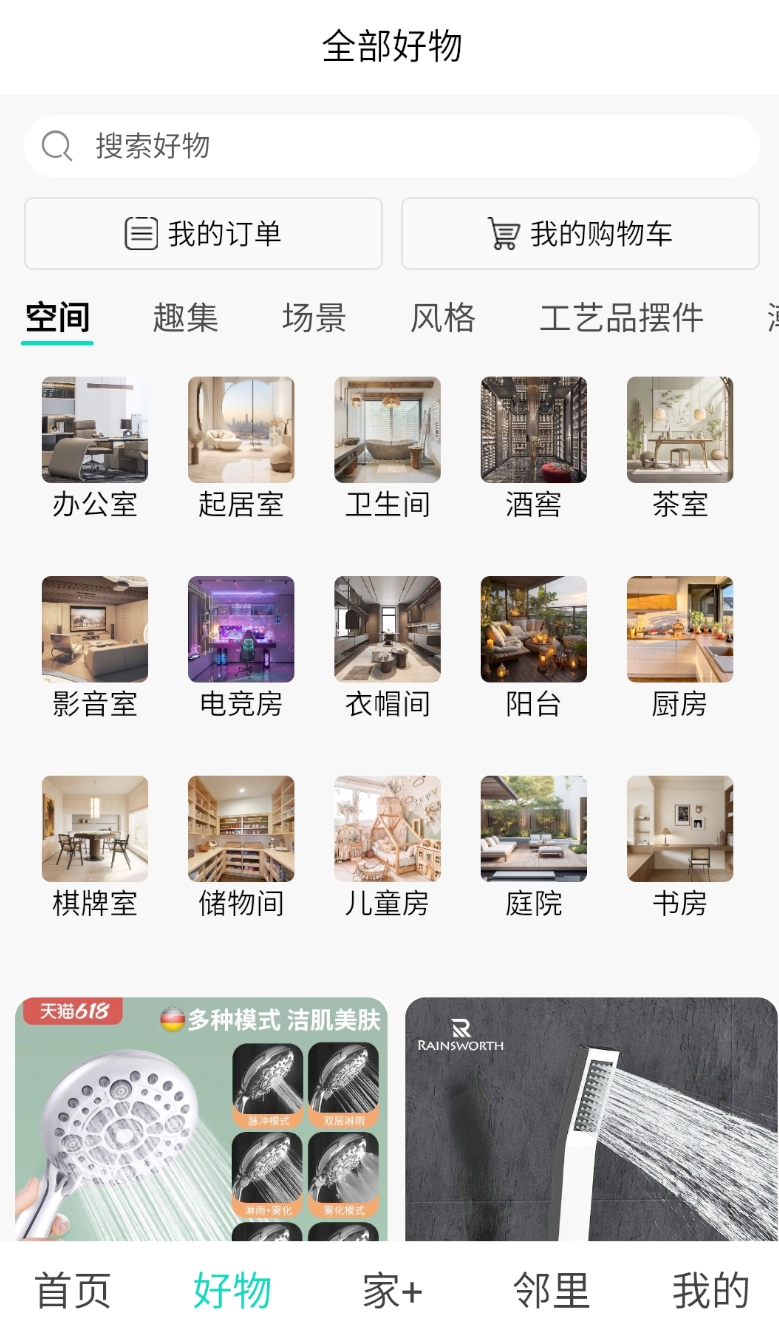
Task: Open the 工艺品摆件 crafts category
Action: 619,317
